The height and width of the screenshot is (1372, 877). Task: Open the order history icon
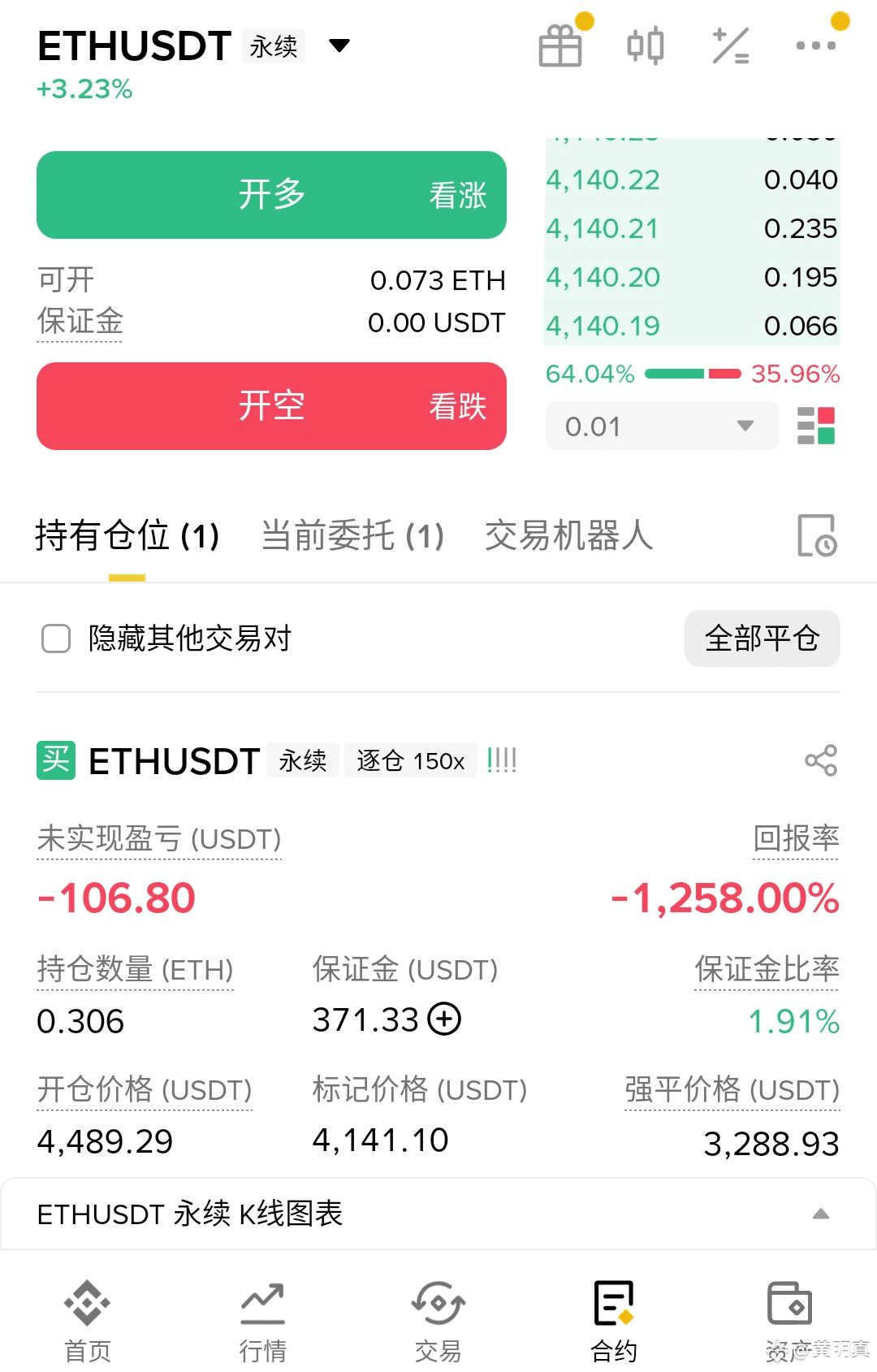coord(816,536)
